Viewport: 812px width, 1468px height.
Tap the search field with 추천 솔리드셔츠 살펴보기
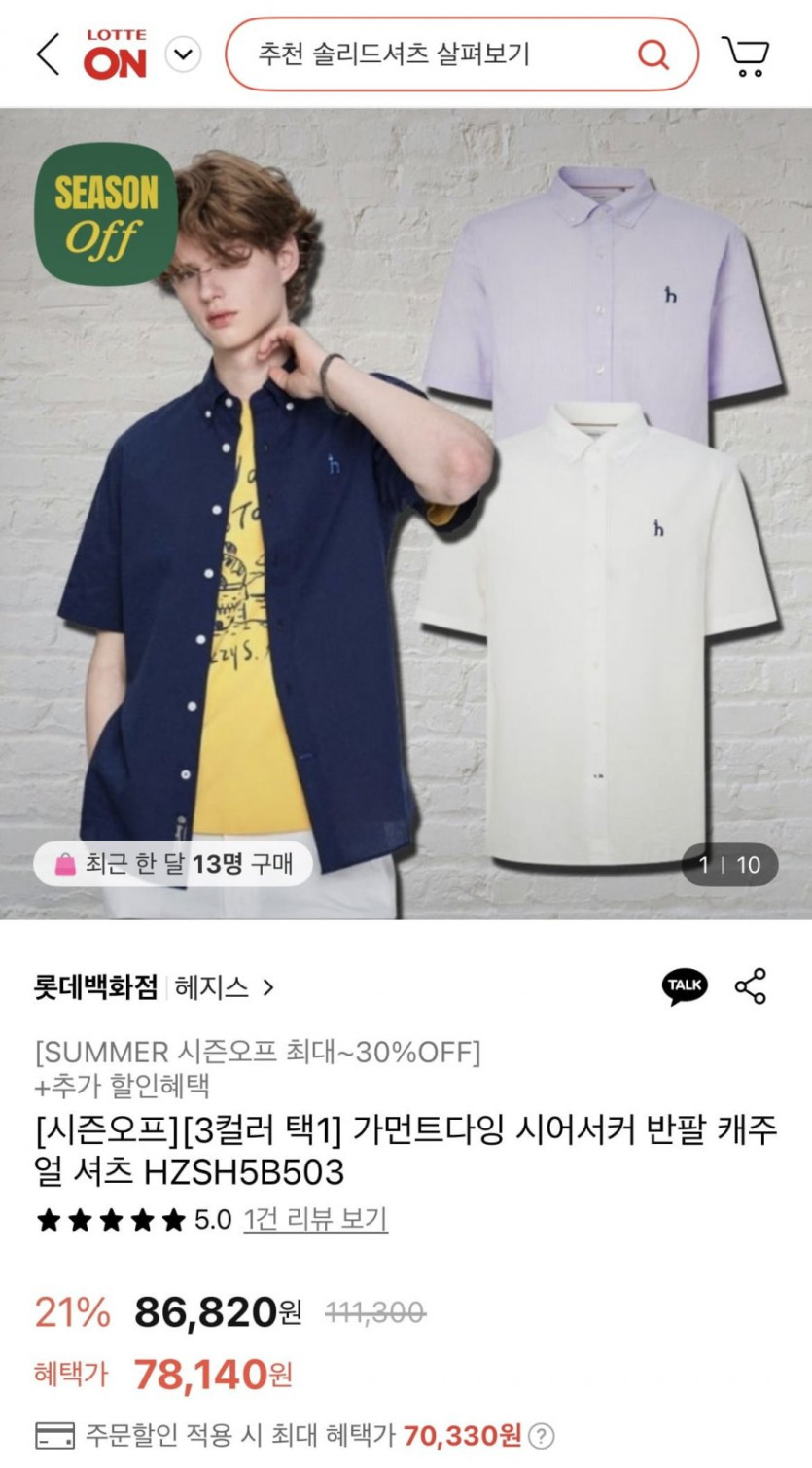click(462, 54)
